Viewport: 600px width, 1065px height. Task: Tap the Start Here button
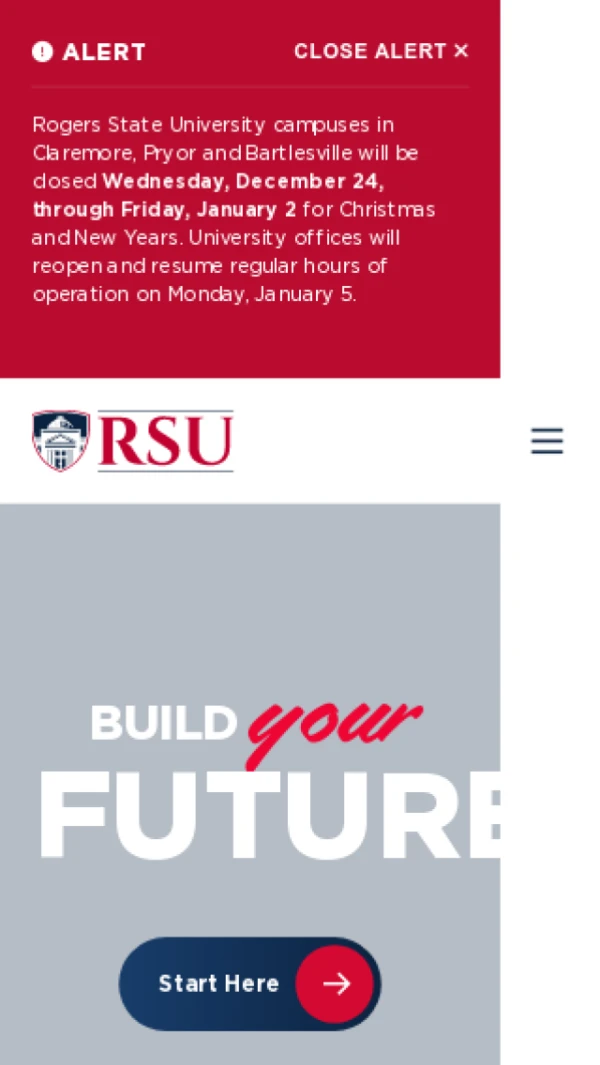250,984
